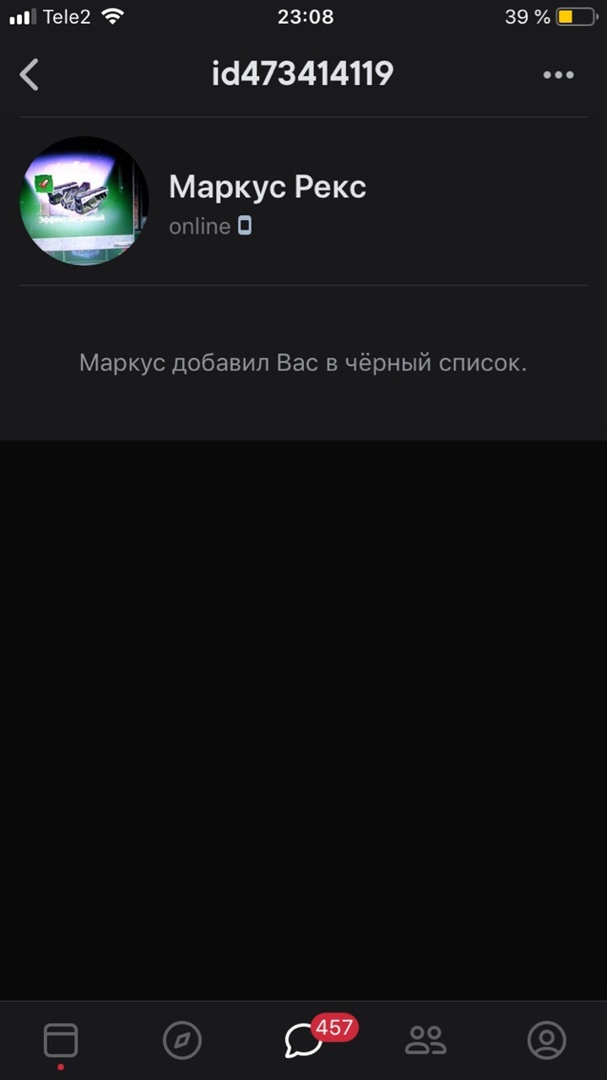This screenshot has height=1080, width=607.
Task: Open your own profile tab
Action: (546, 1040)
